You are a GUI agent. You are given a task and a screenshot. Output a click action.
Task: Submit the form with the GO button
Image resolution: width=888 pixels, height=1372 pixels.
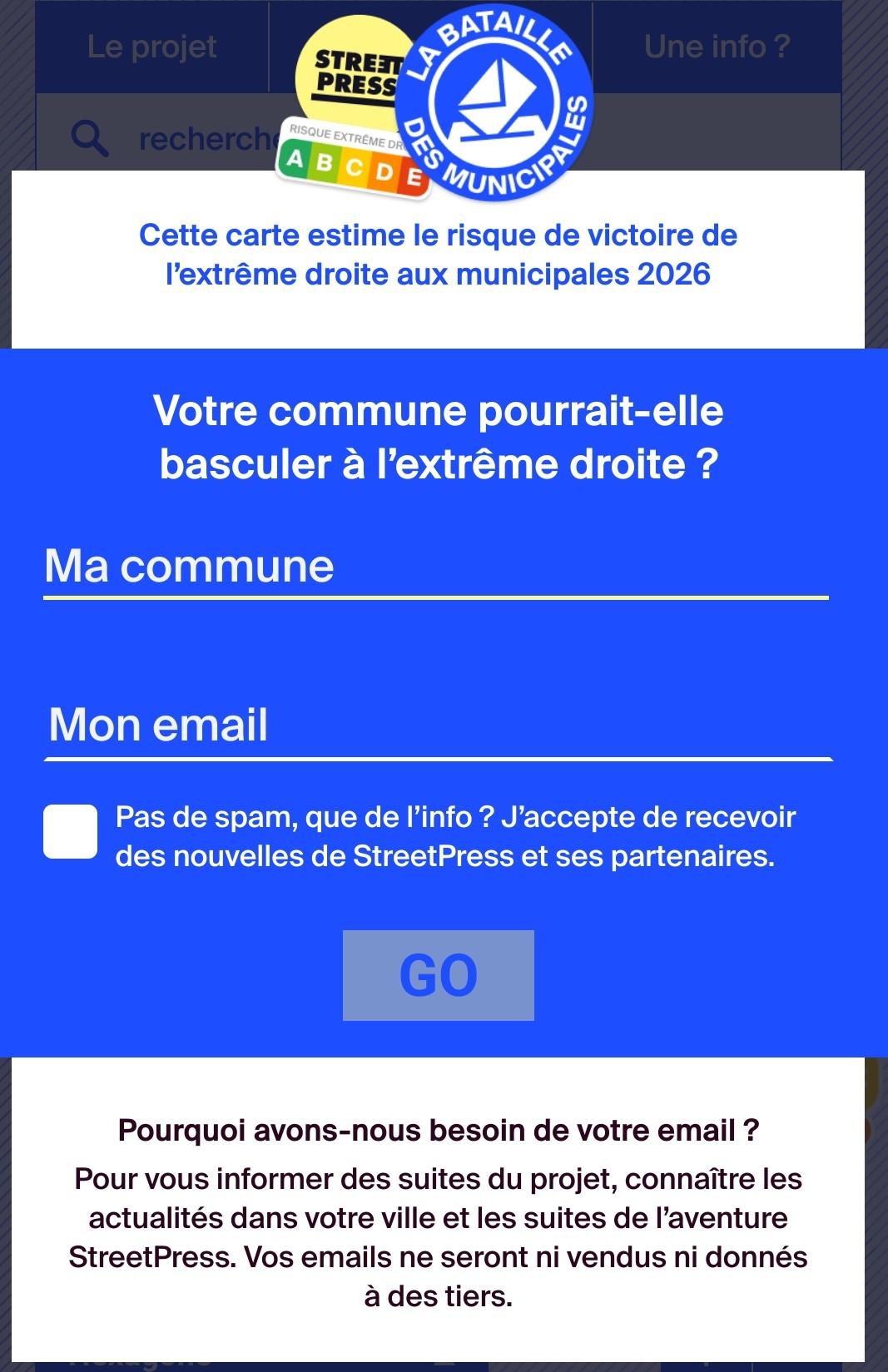438,975
